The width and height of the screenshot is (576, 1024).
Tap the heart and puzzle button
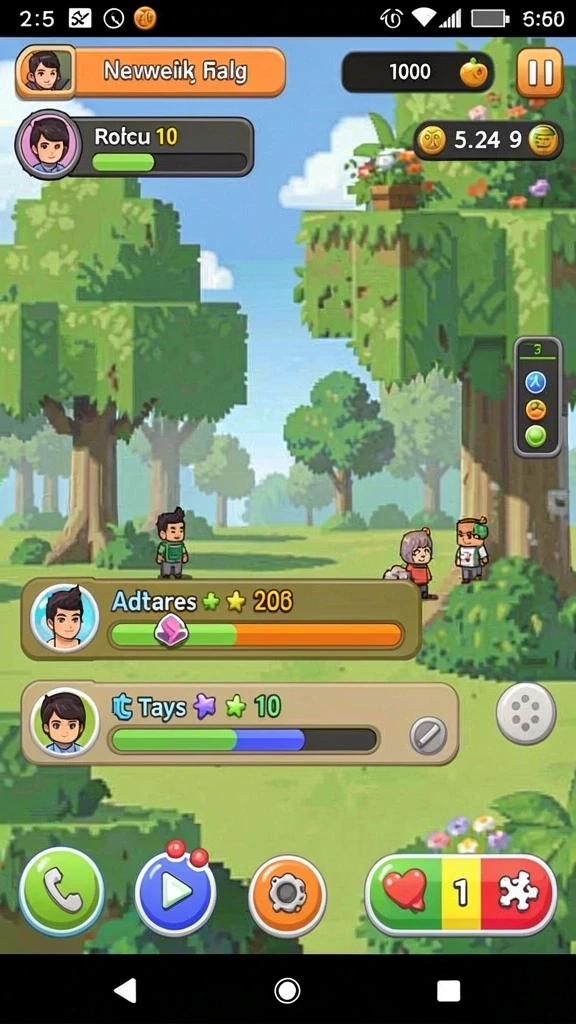pos(460,893)
